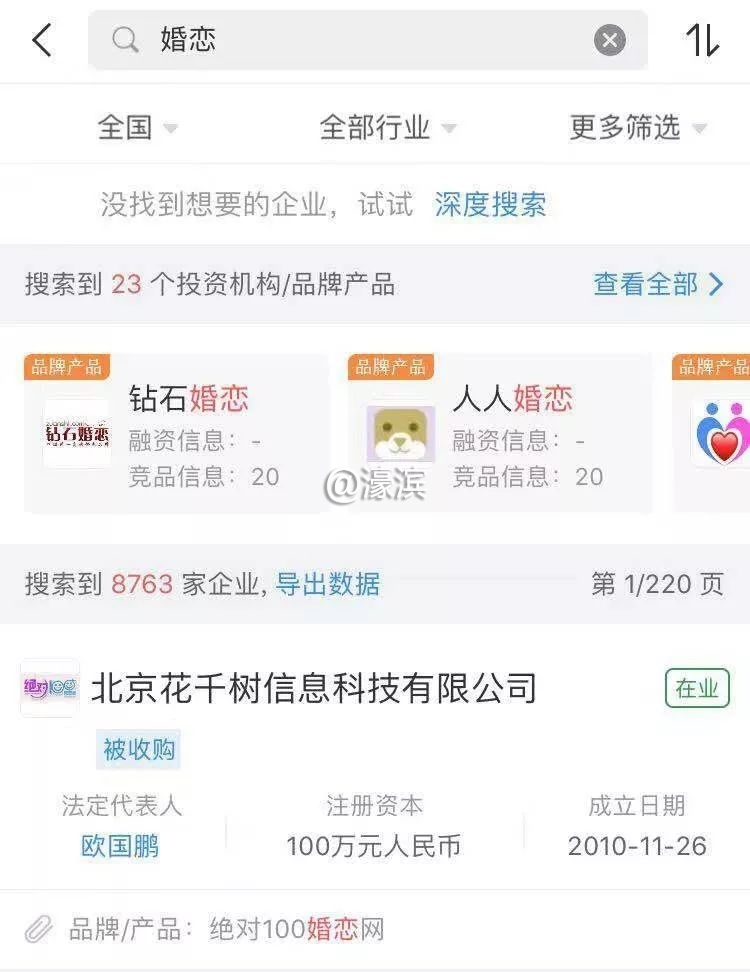Open the 人人婚恋 brand card
The width and height of the screenshot is (750, 972).
point(500,433)
